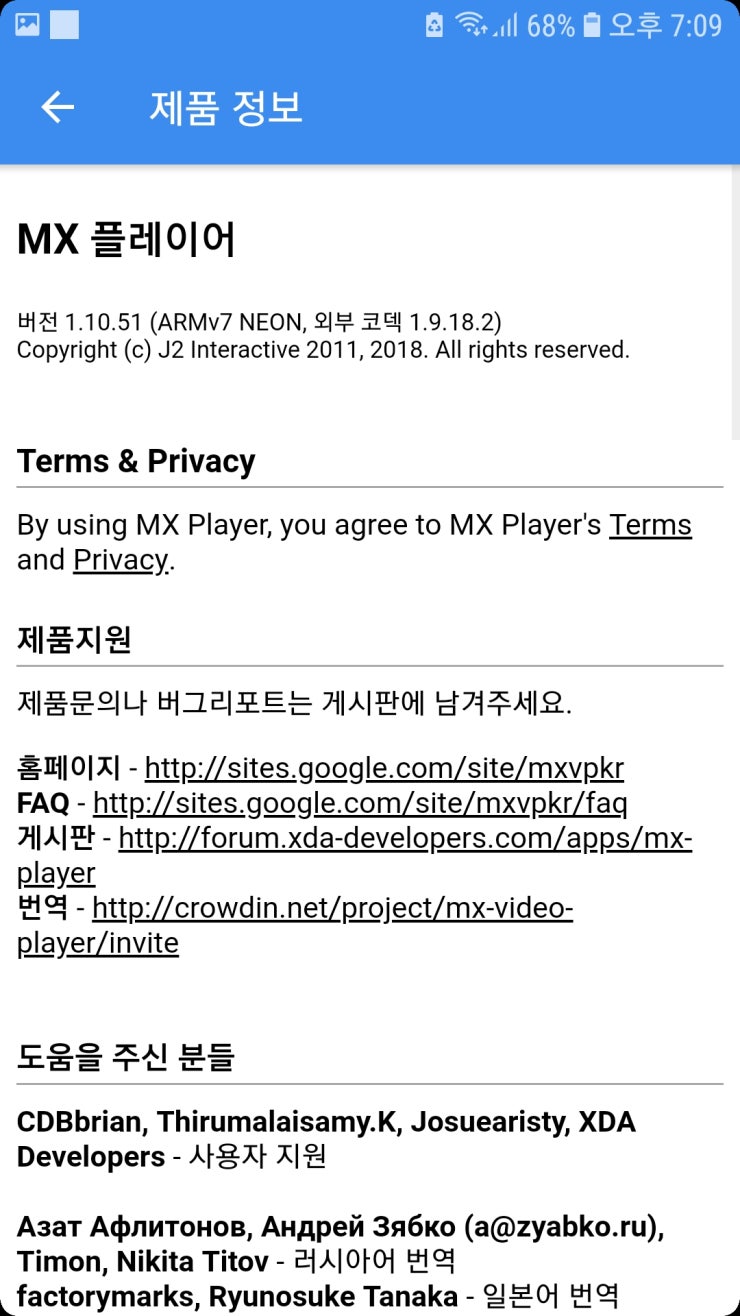
Task: Go back using the arrow icon
Action: pos(57,107)
